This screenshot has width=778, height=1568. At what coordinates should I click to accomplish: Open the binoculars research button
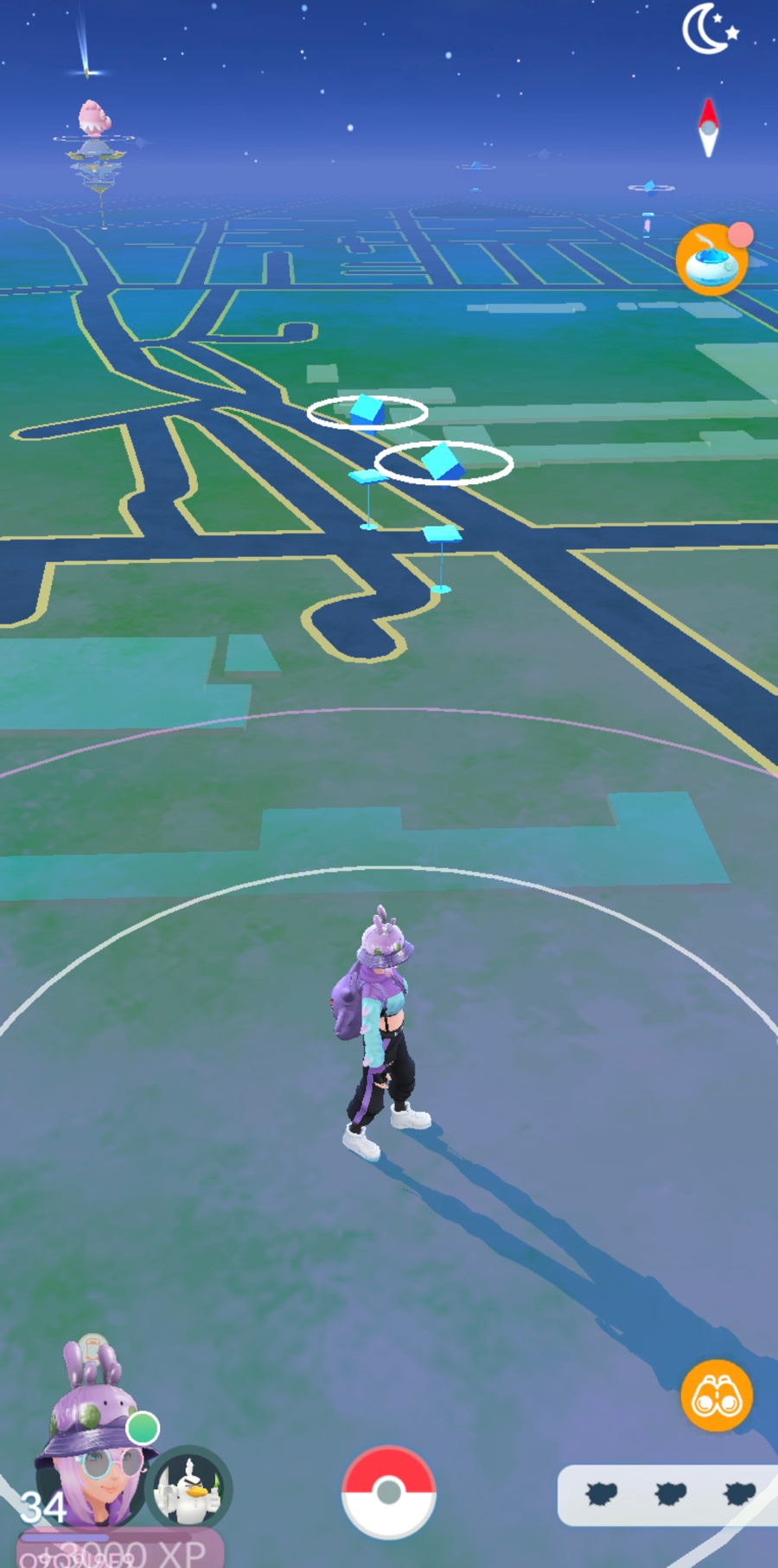(717, 1396)
